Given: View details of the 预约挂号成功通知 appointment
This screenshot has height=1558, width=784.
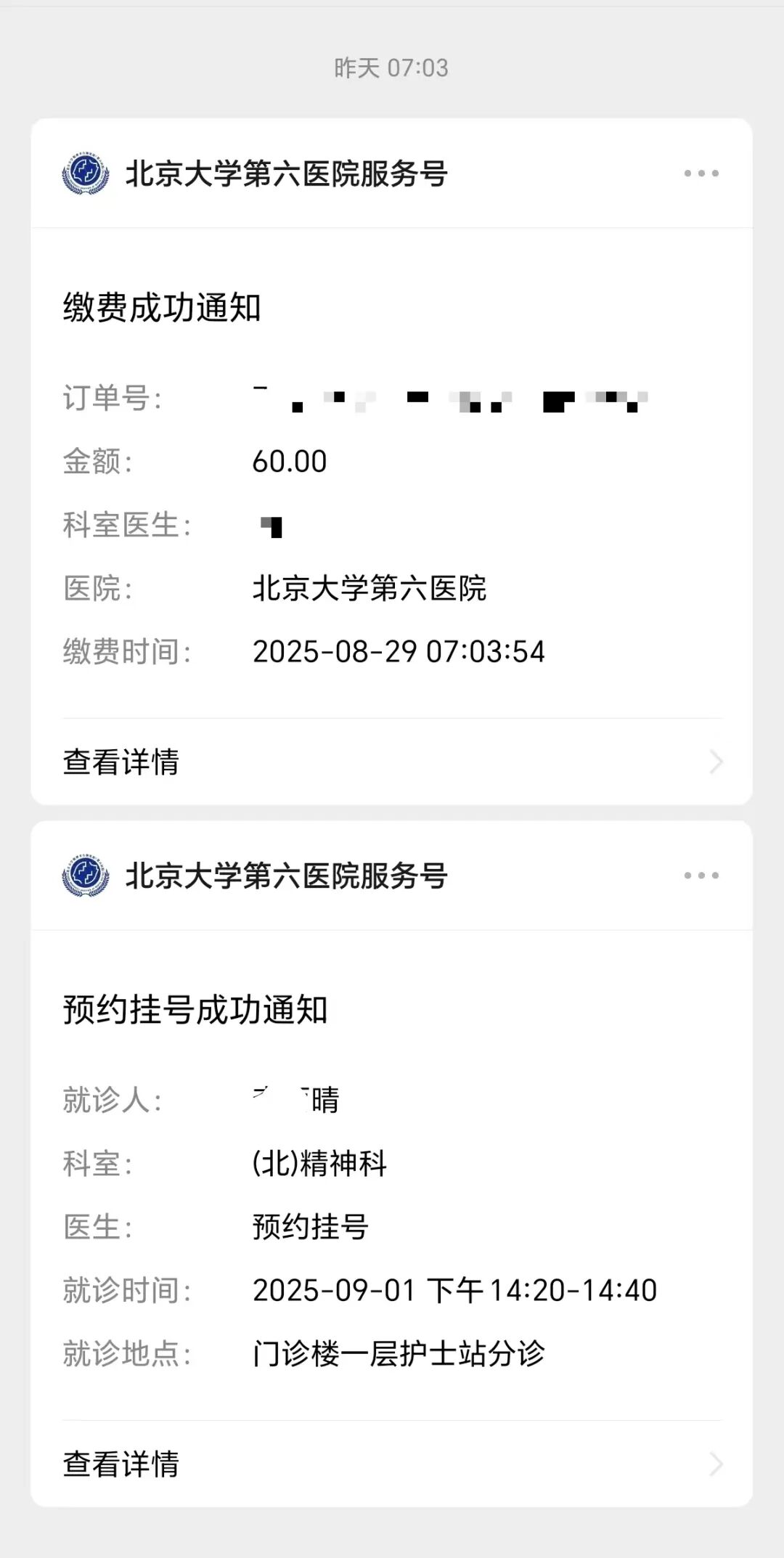Looking at the screenshot, I should coord(392,1464).
